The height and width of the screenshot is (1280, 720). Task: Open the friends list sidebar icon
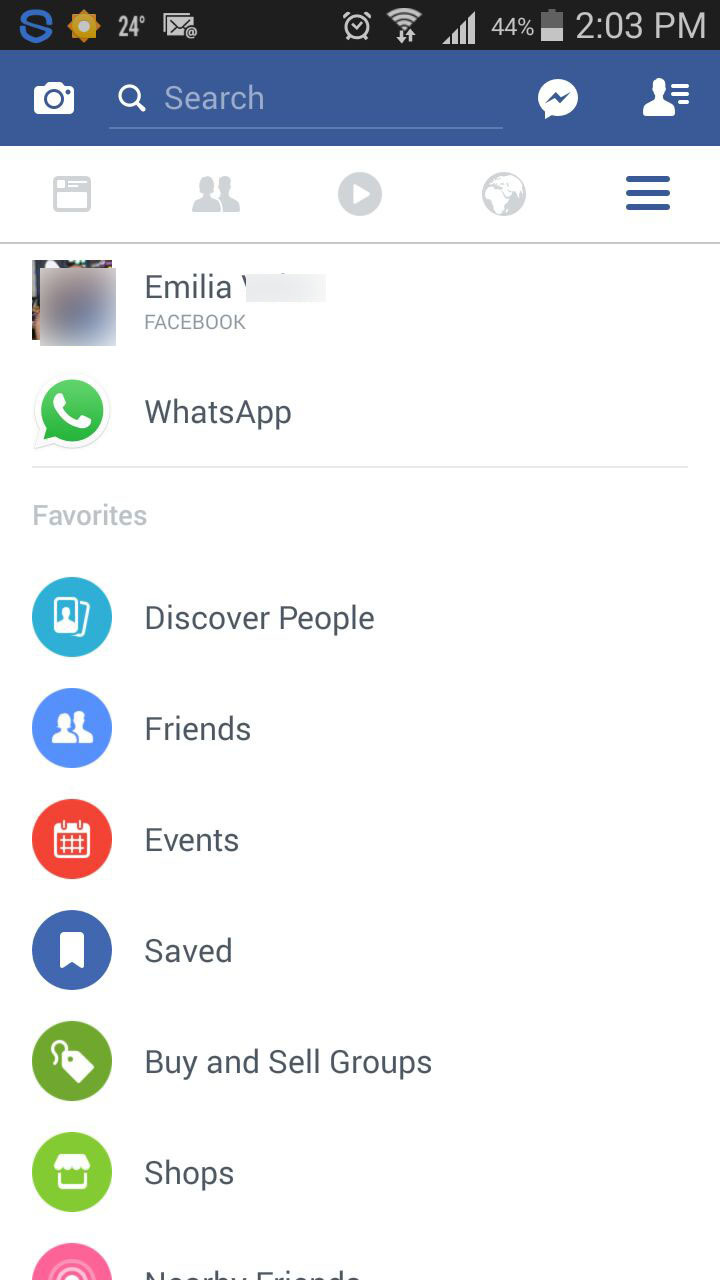pyautogui.click(x=665, y=98)
